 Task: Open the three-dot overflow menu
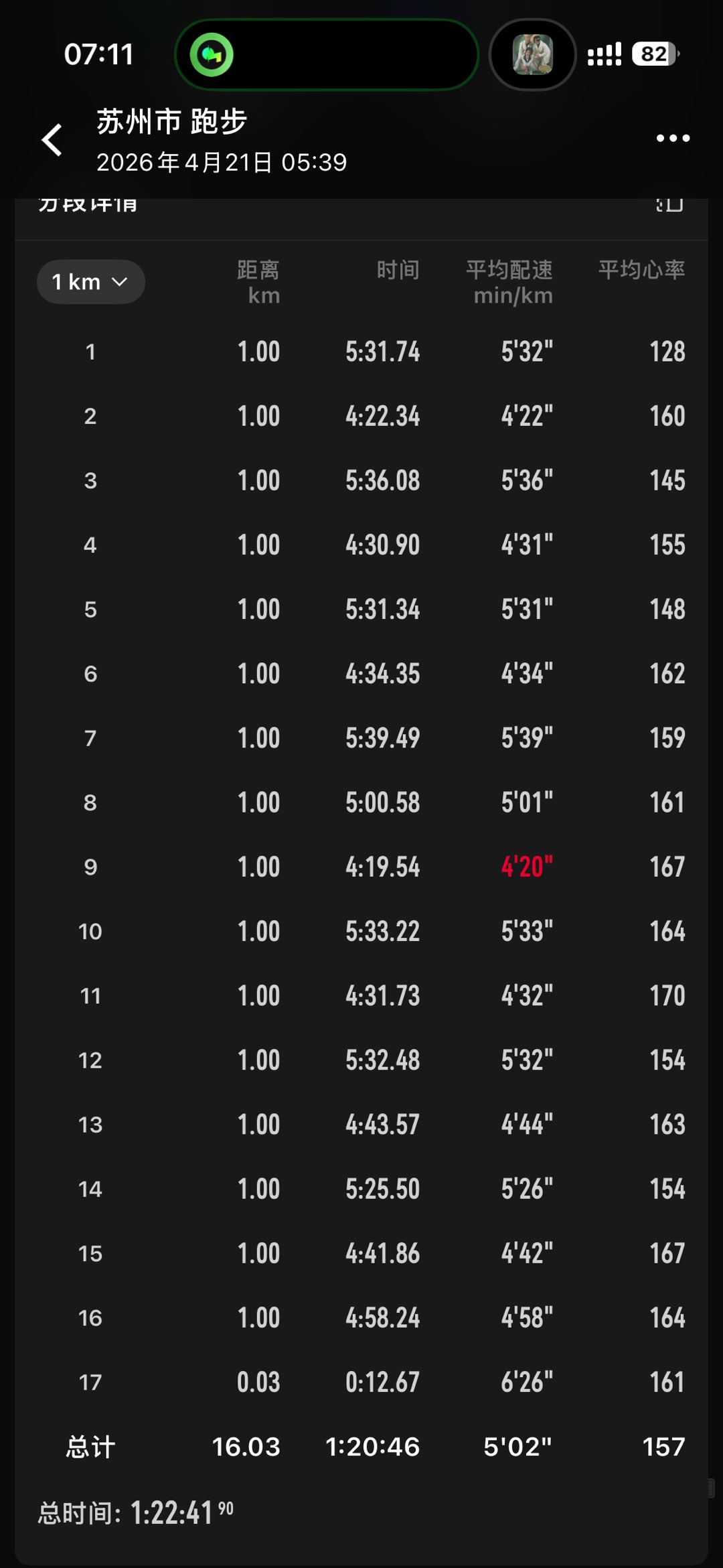coord(672,139)
